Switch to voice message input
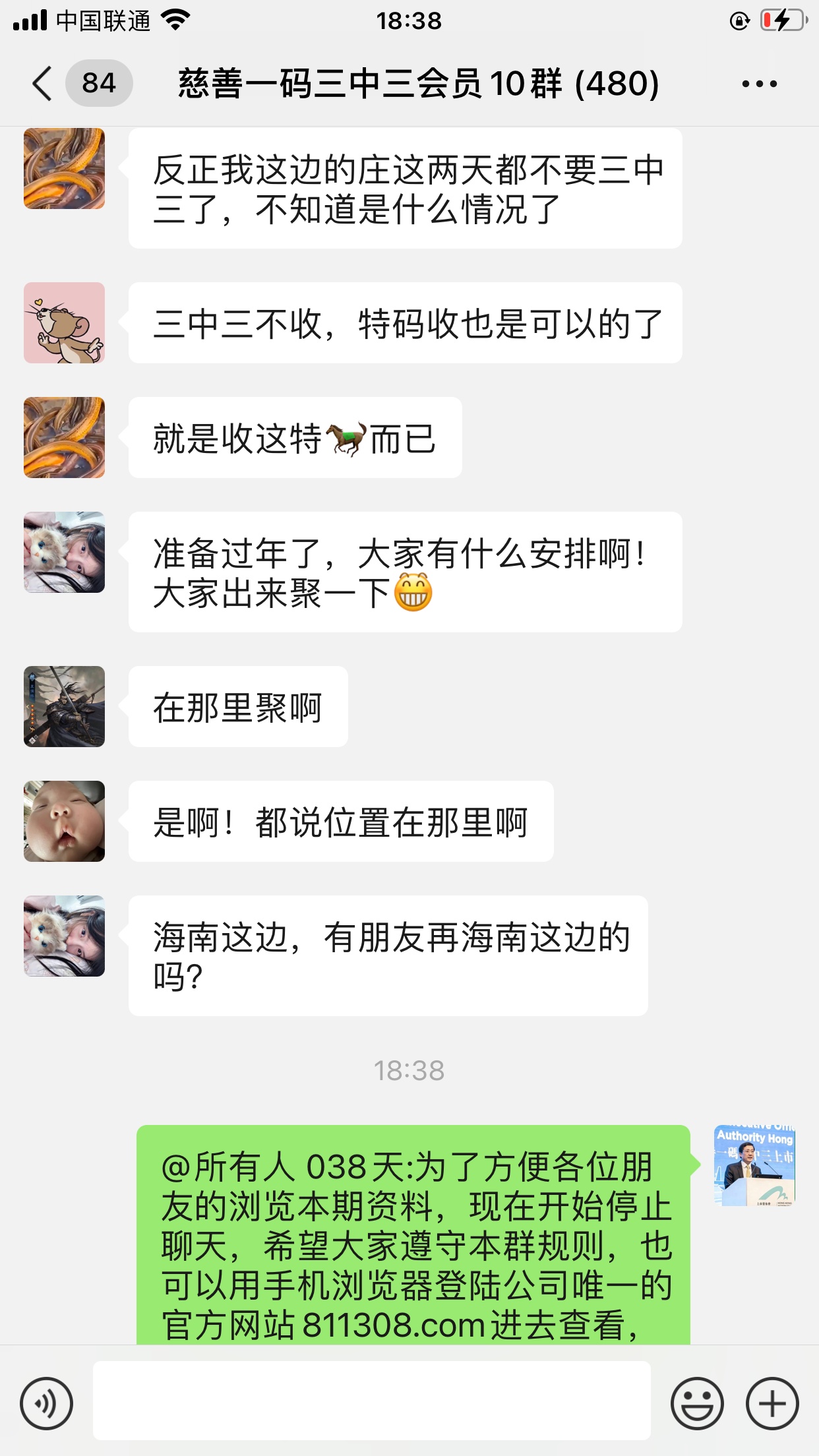 pyautogui.click(x=46, y=1403)
